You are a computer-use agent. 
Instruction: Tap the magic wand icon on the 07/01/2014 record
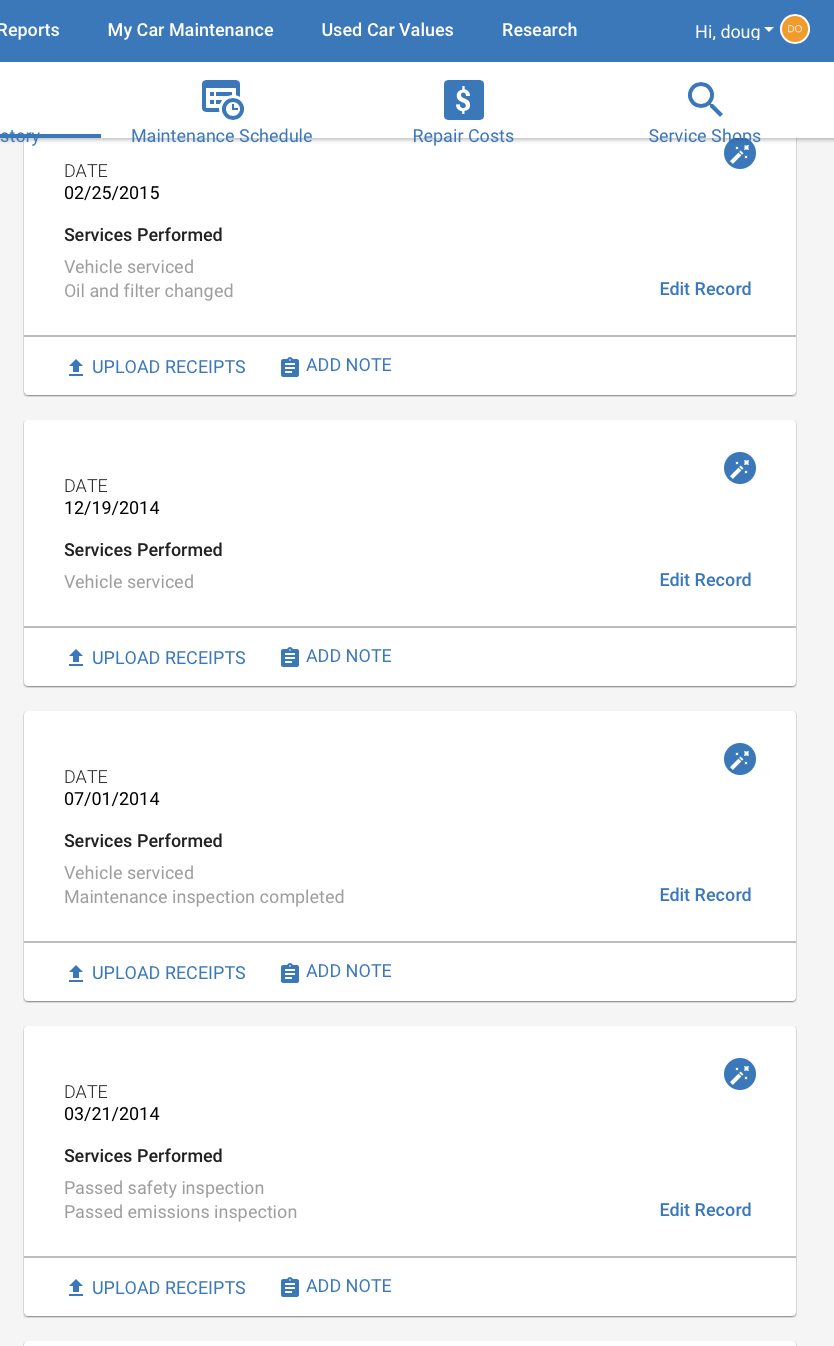740,759
